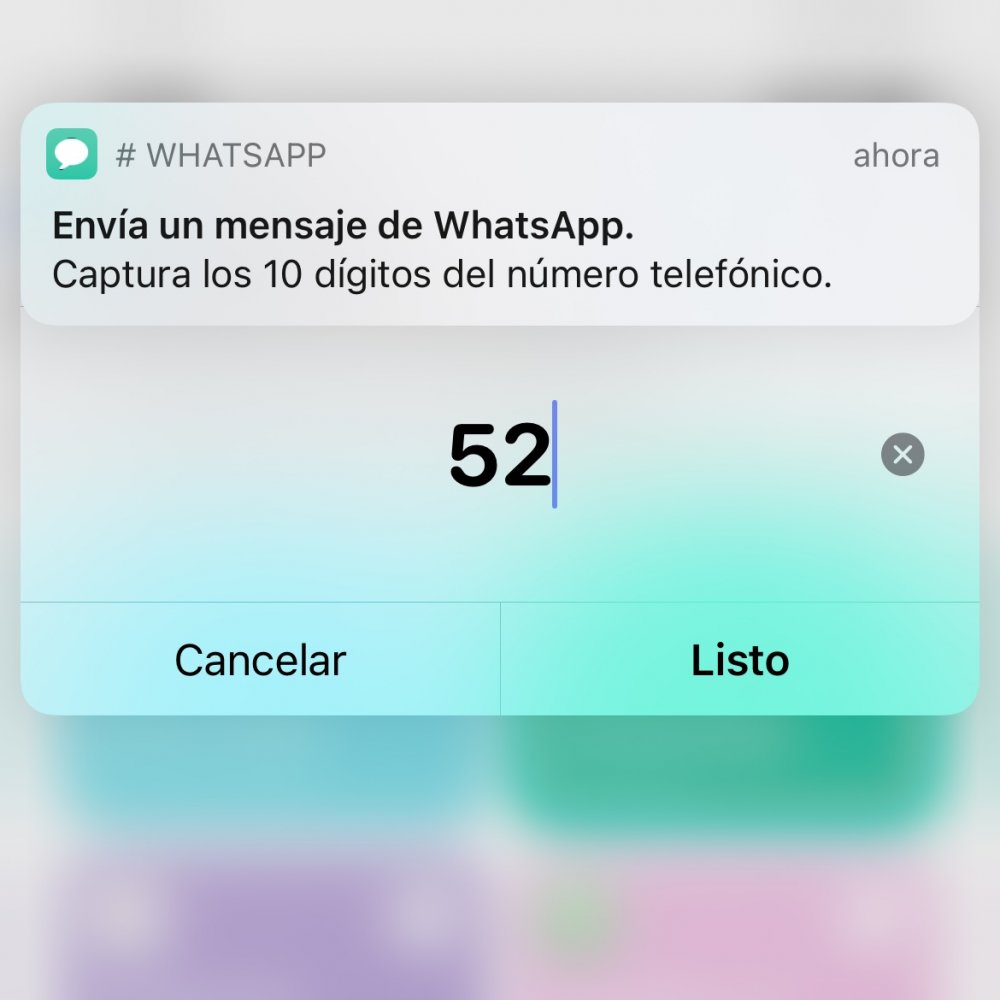Tap Cancelar to dismiss the dialog
The image size is (1000, 1000).
point(260,660)
